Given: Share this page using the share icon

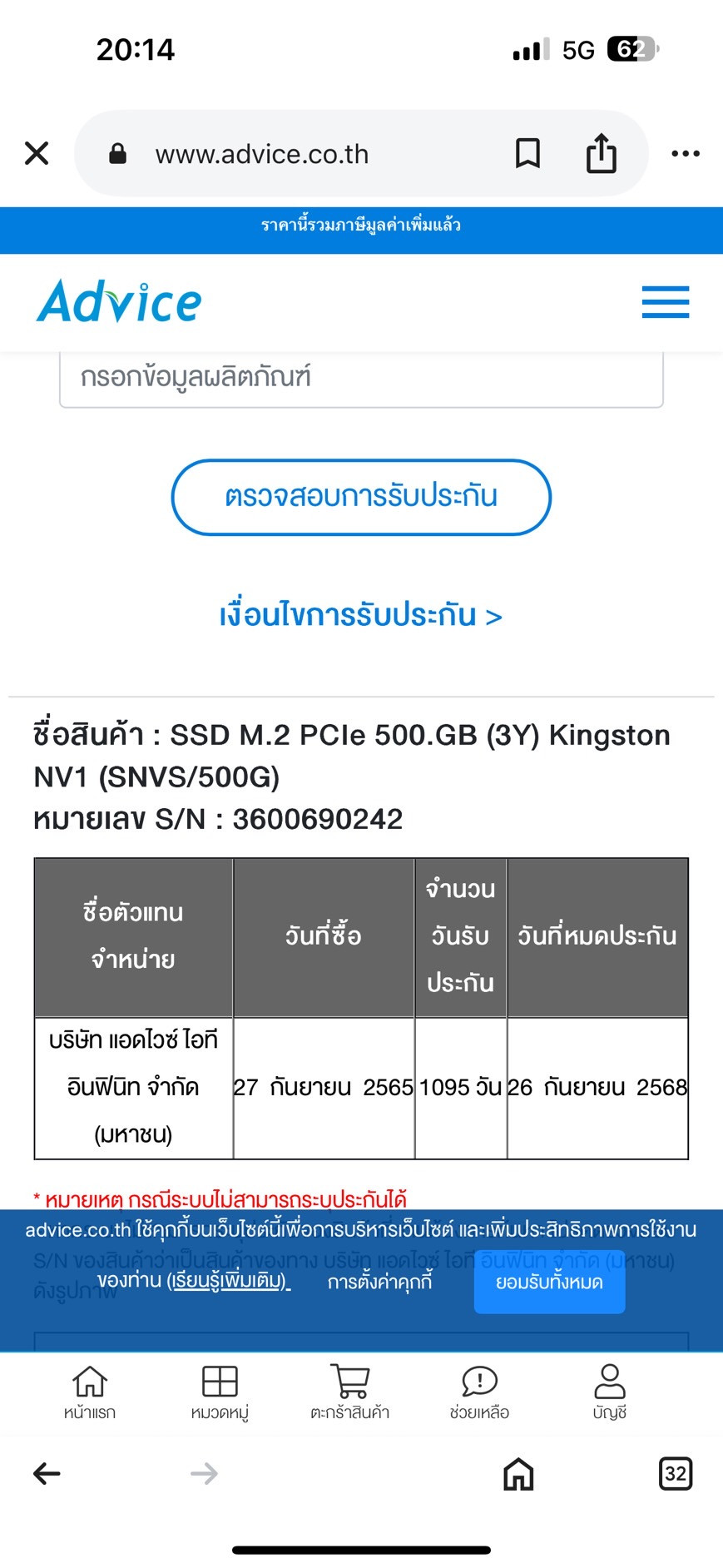Looking at the screenshot, I should (x=602, y=152).
